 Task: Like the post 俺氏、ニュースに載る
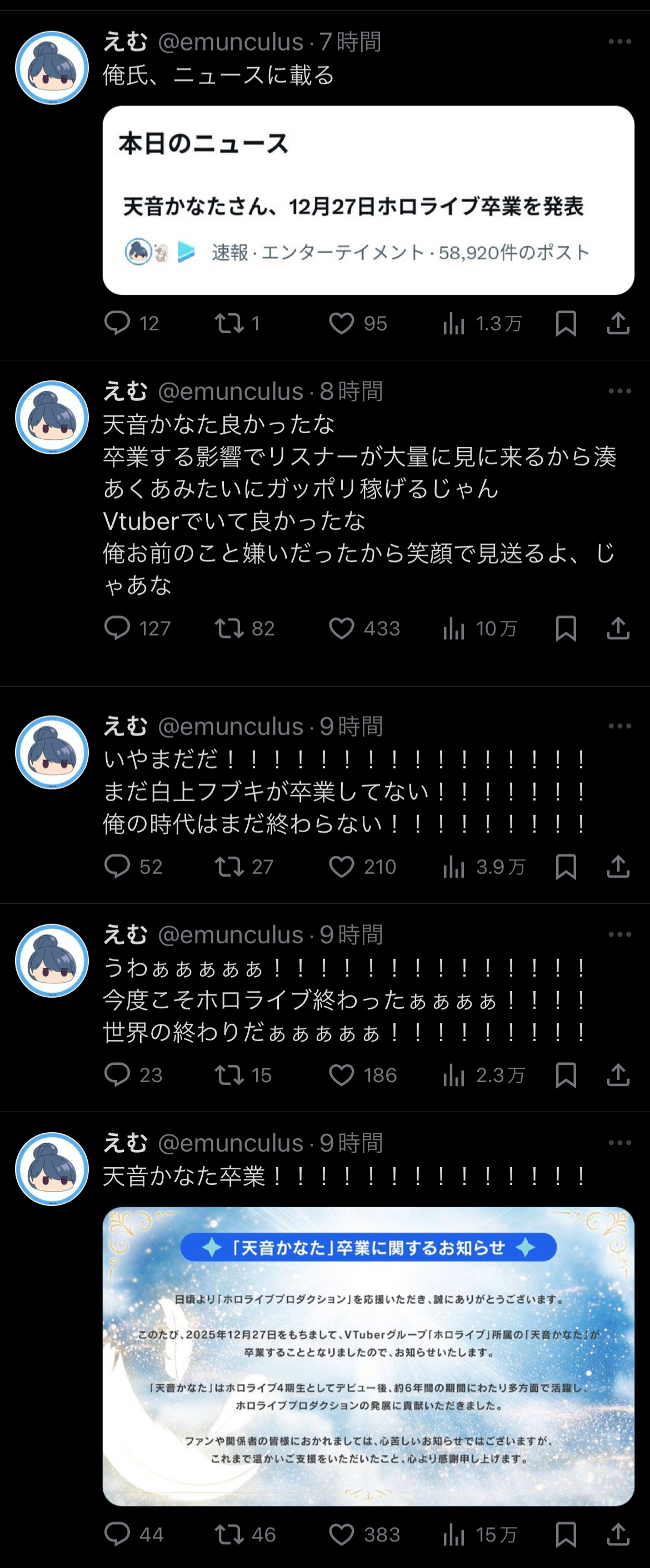pos(341,323)
